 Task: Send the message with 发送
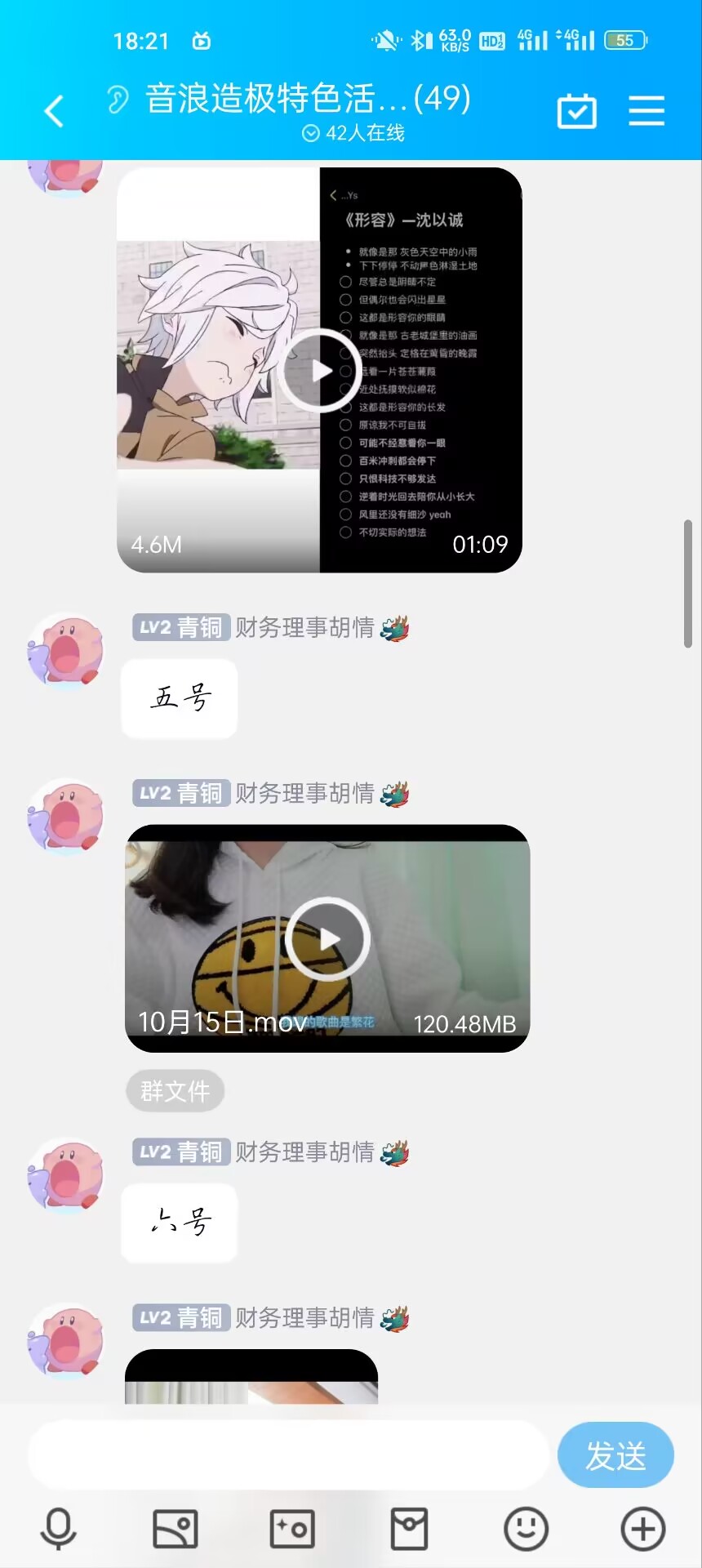tap(615, 1455)
